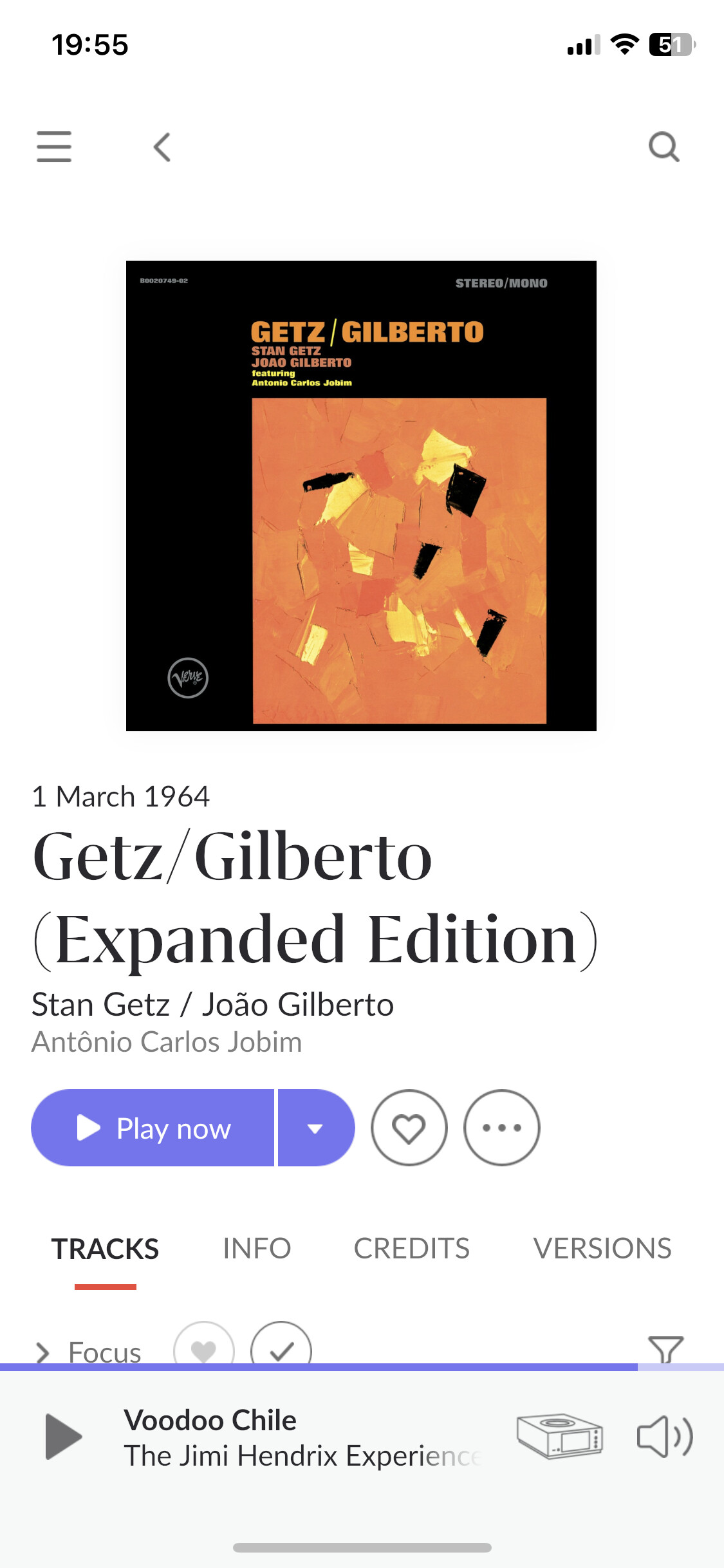Screen dimensions: 724x1568
Task: Open the volume speaker control
Action: (665, 1436)
